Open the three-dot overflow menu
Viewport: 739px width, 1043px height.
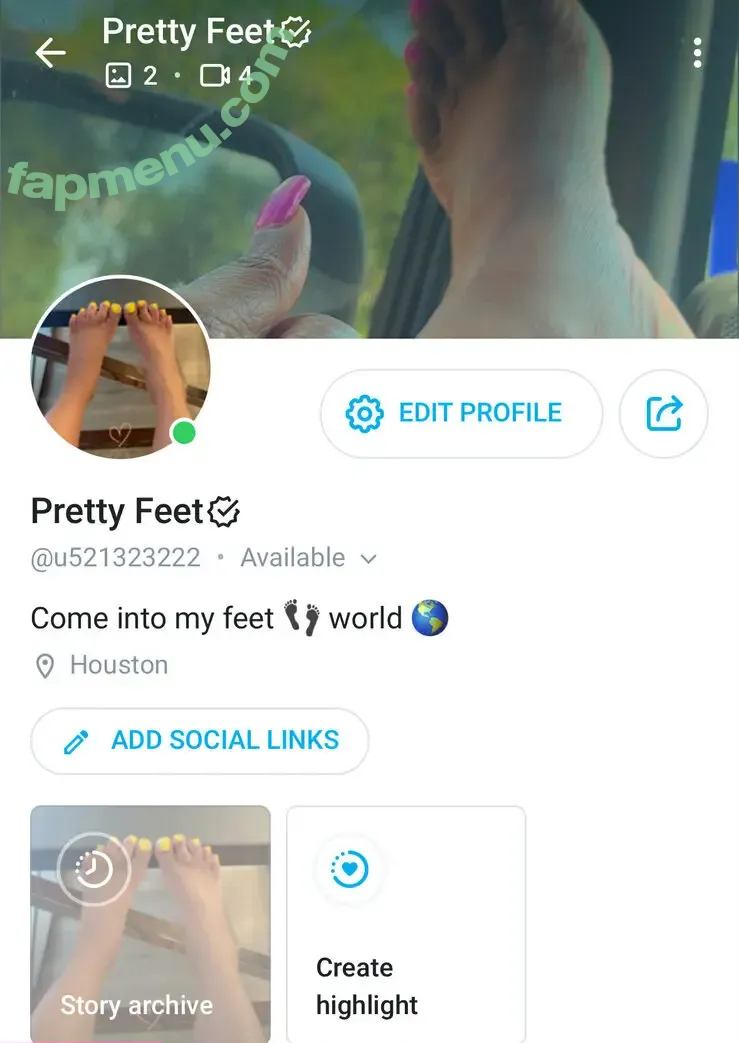(x=697, y=53)
